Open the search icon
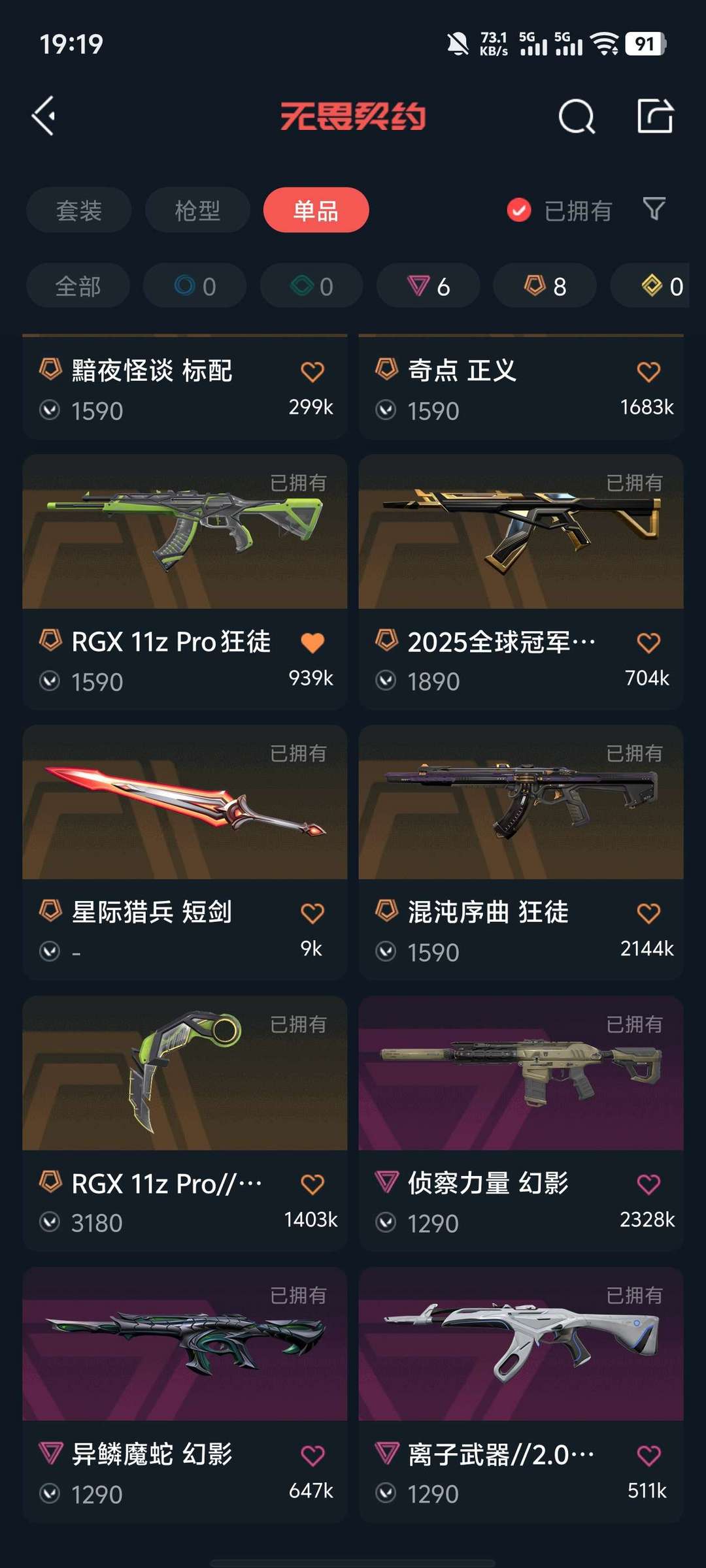The width and height of the screenshot is (706, 1568). coord(577,117)
